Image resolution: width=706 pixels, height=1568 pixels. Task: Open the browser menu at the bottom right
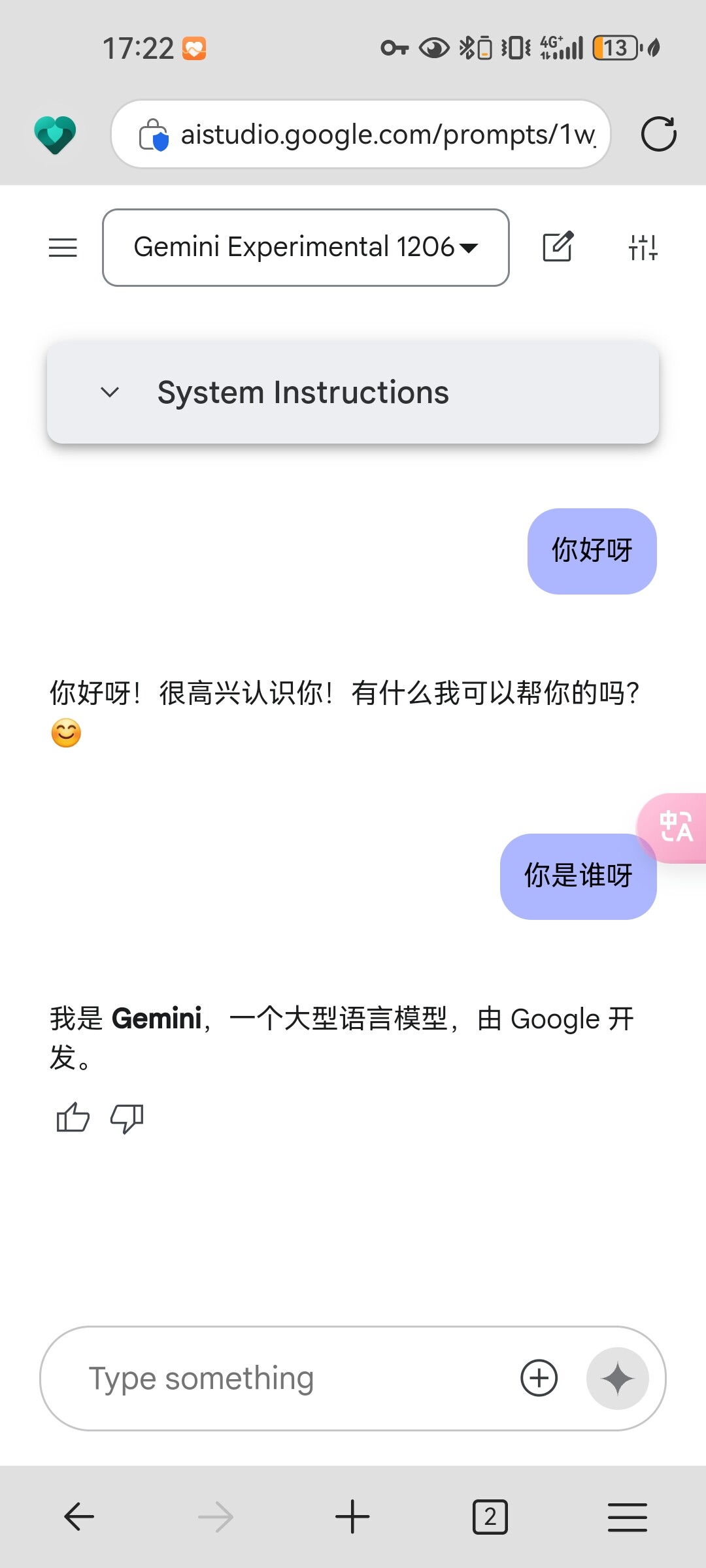628,1516
